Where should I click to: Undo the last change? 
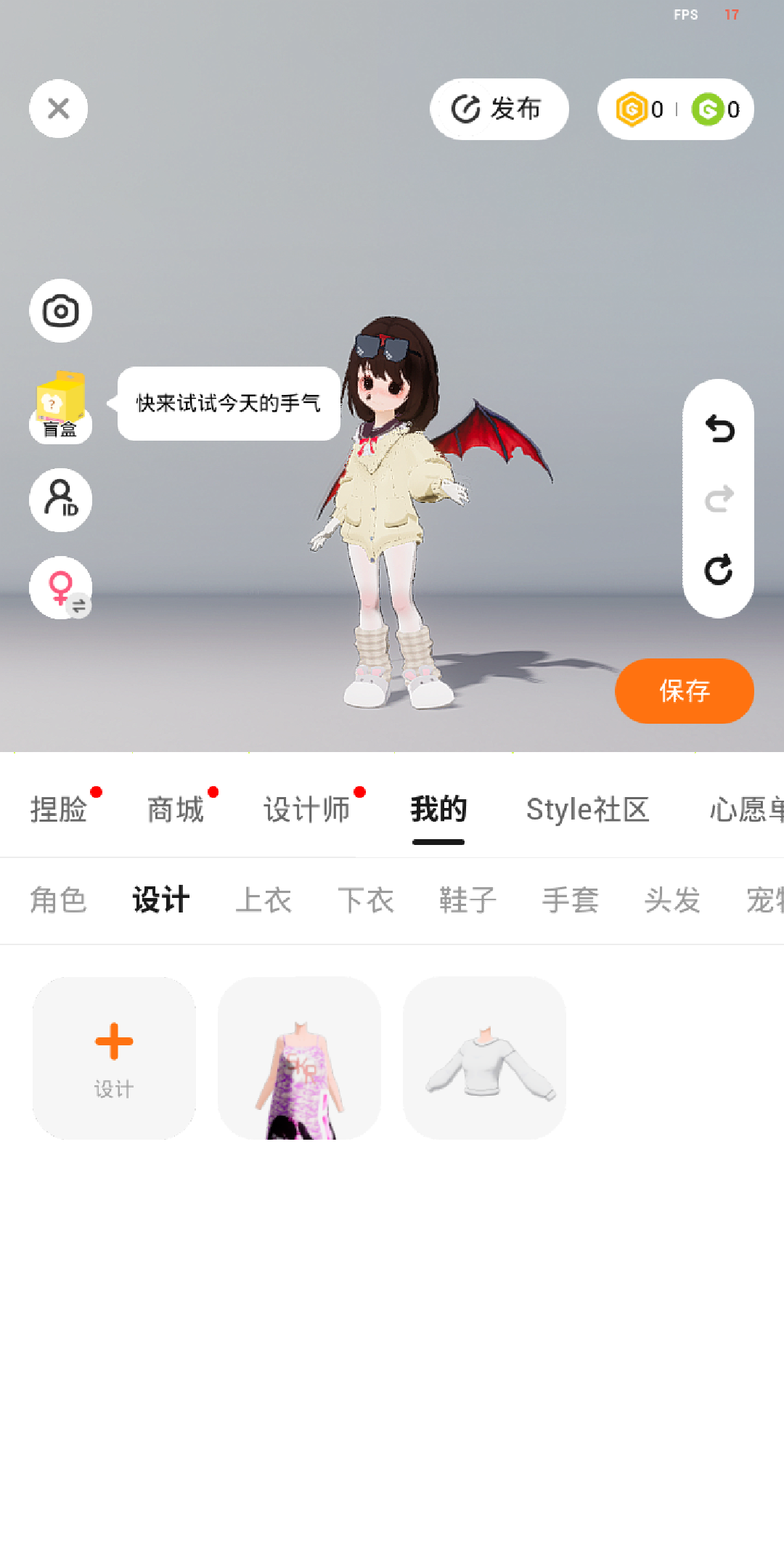719,429
